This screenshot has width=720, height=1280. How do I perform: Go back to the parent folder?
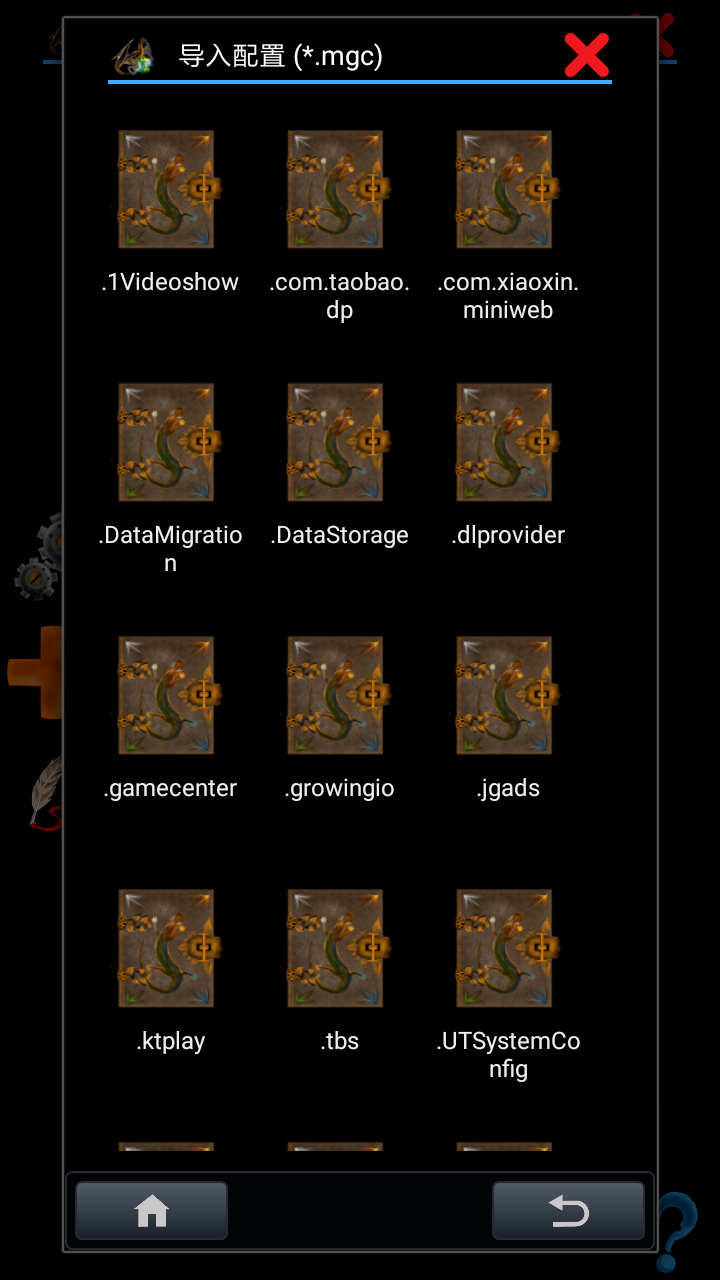568,1211
